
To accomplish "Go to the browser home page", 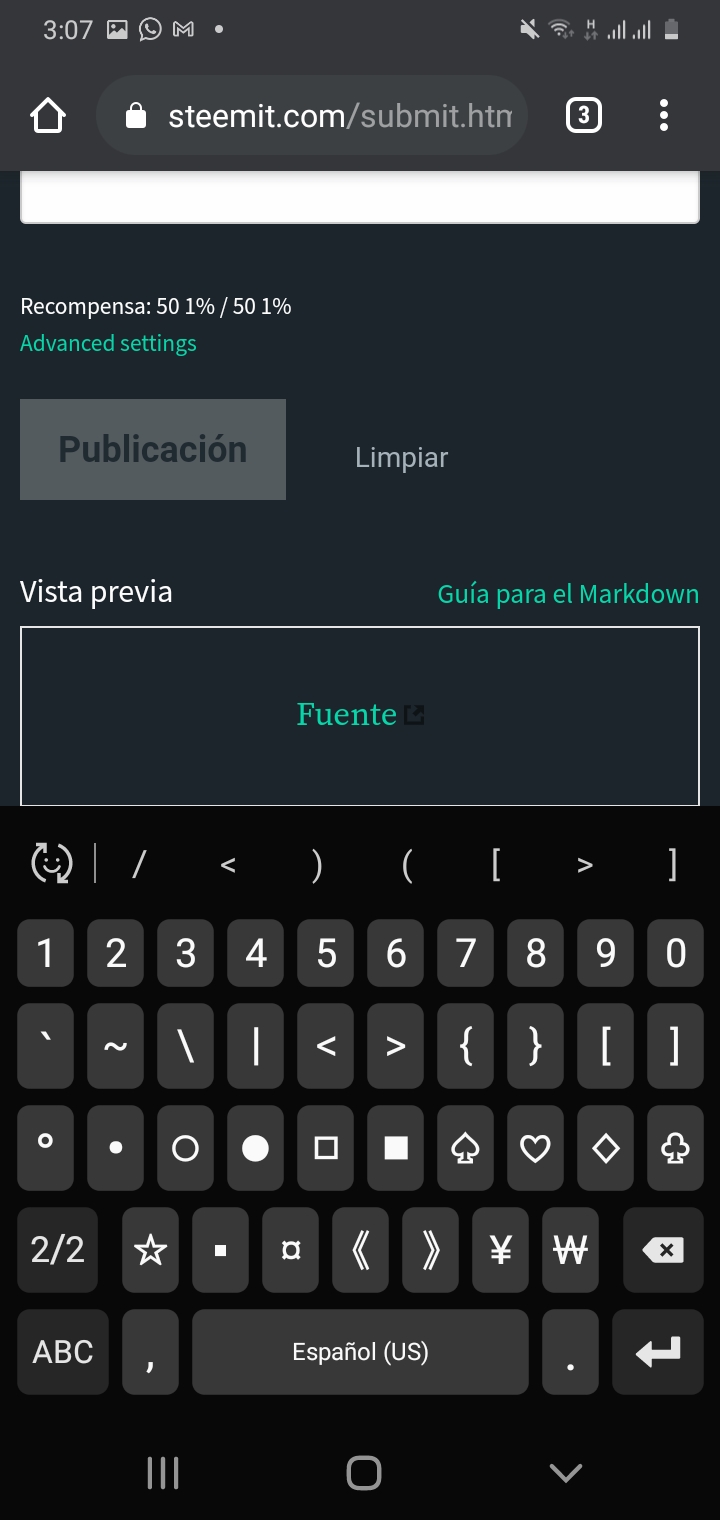I will [x=48, y=116].
